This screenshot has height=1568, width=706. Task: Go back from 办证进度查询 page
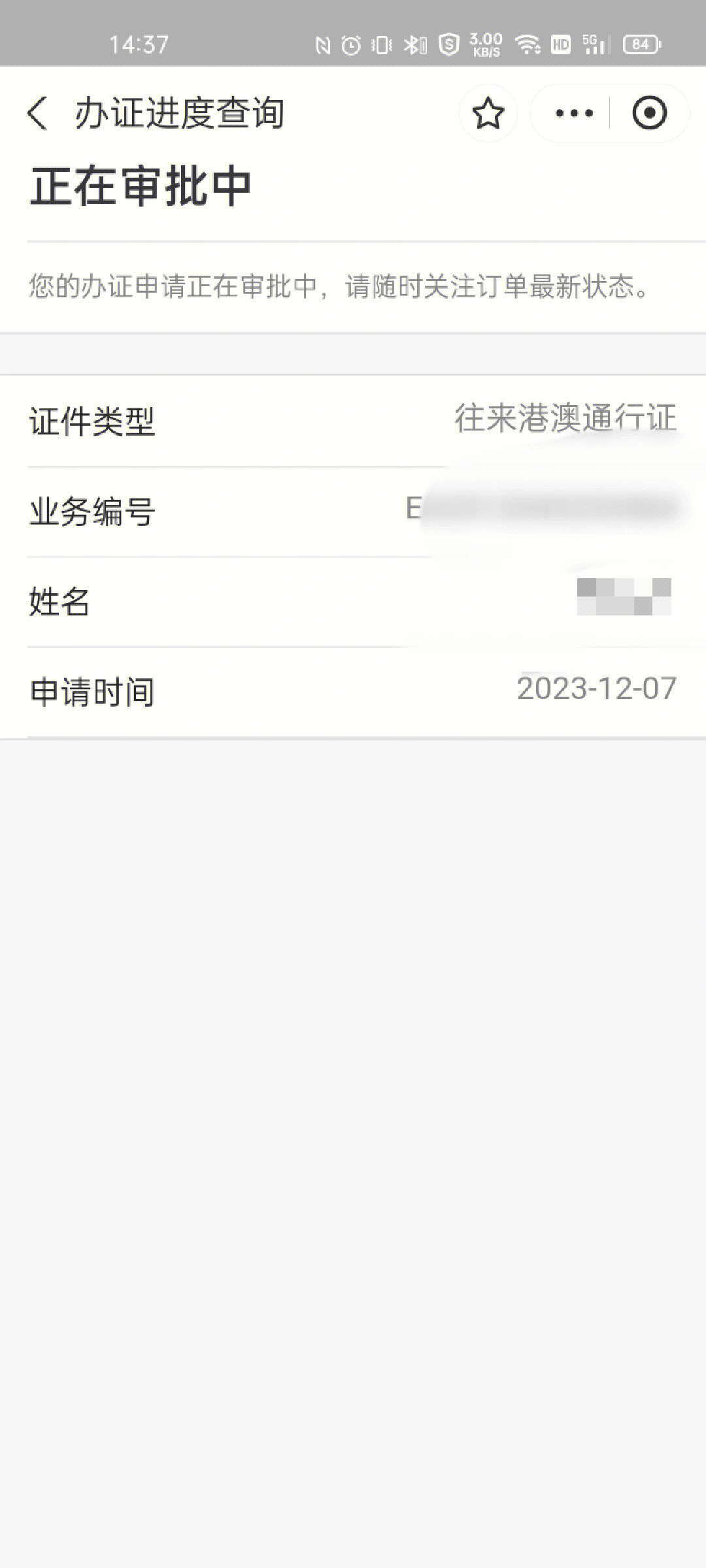pyautogui.click(x=38, y=113)
